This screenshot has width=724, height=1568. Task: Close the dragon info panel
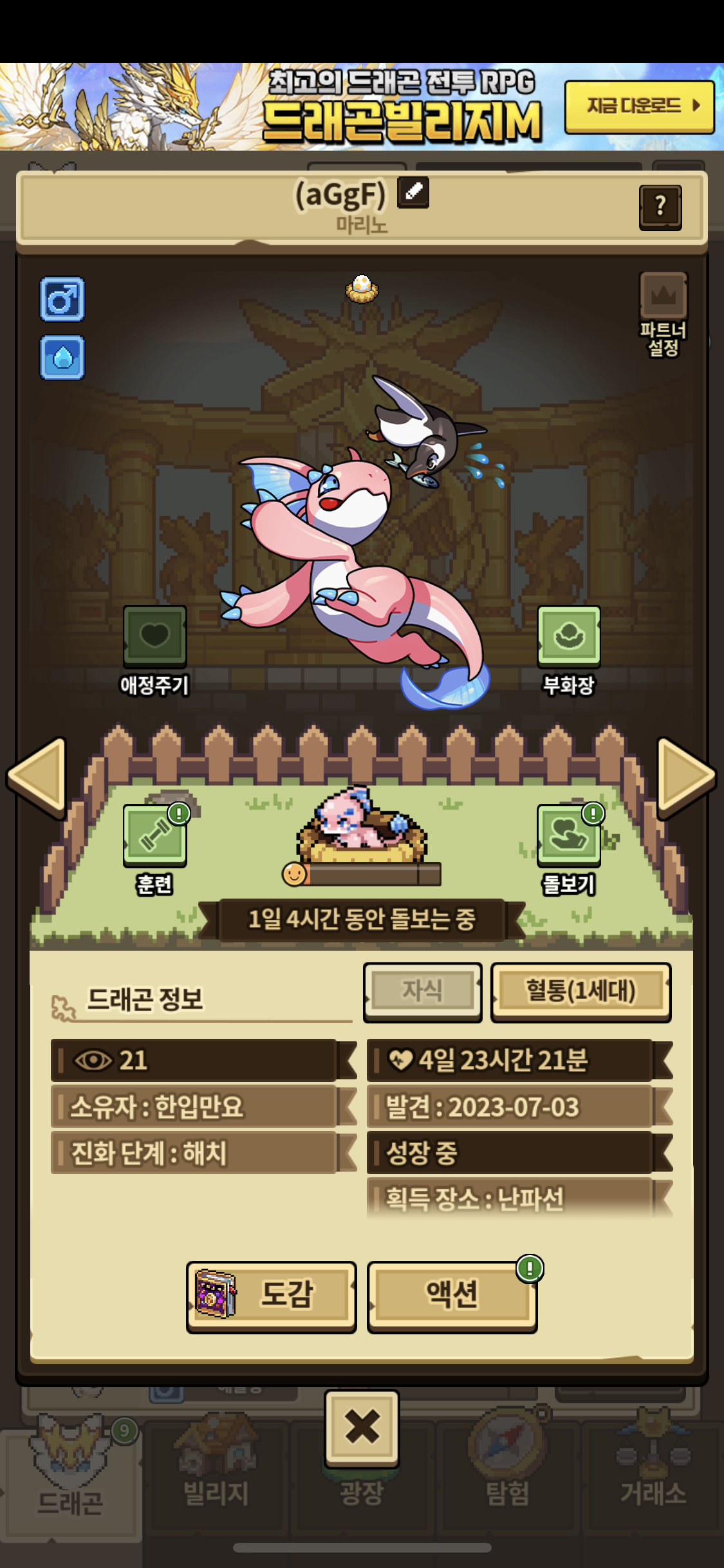[x=362, y=1428]
